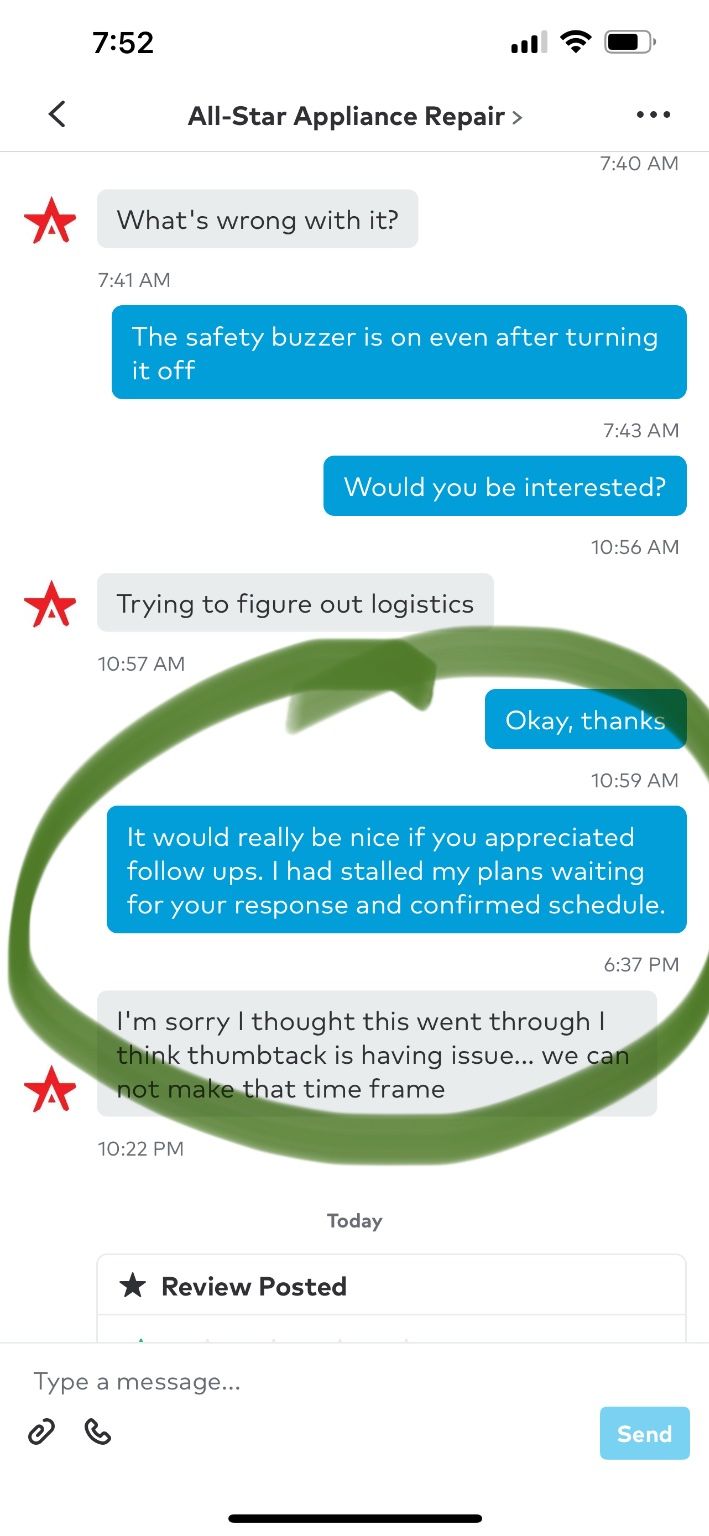The width and height of the screenshot is (709, 1536).
Task: Go back using the arrow
Action: coord(57,115)
